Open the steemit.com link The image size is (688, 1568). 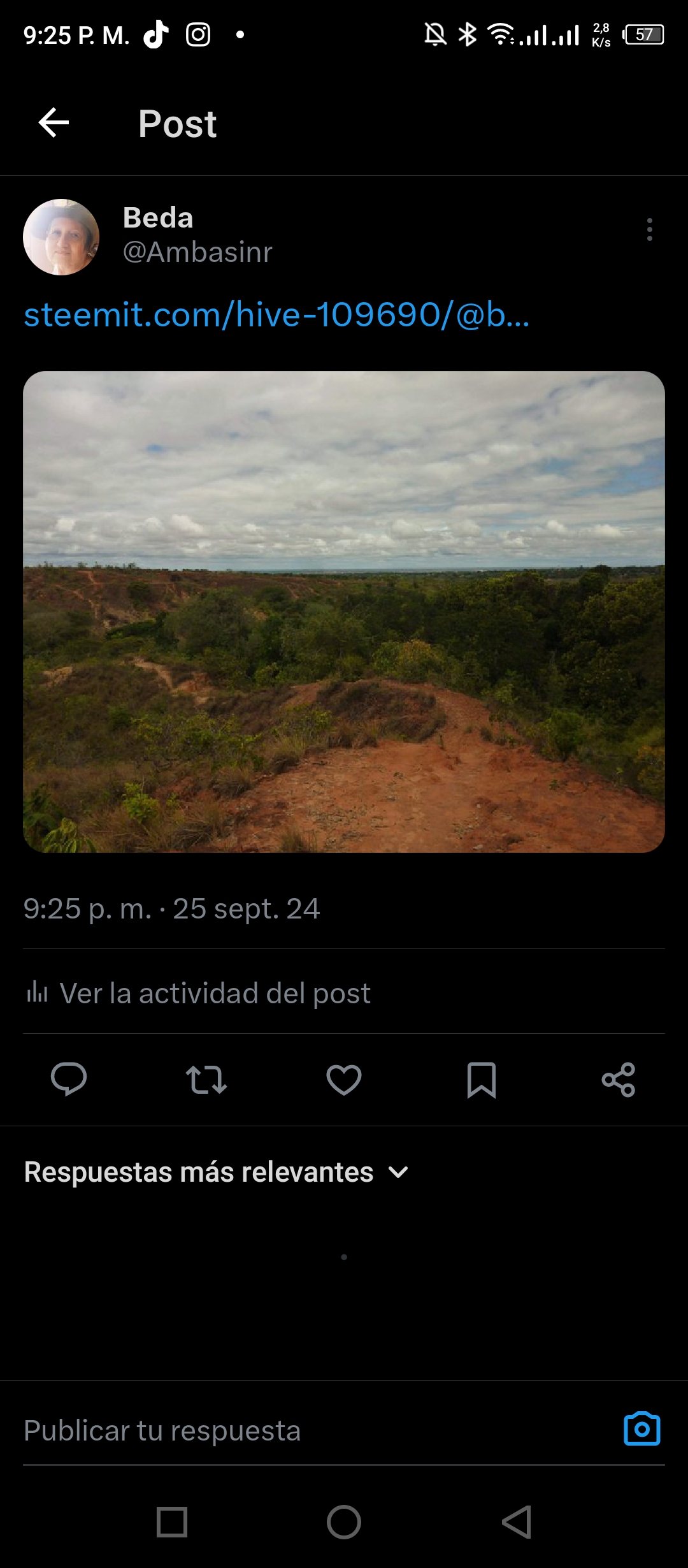276,314
